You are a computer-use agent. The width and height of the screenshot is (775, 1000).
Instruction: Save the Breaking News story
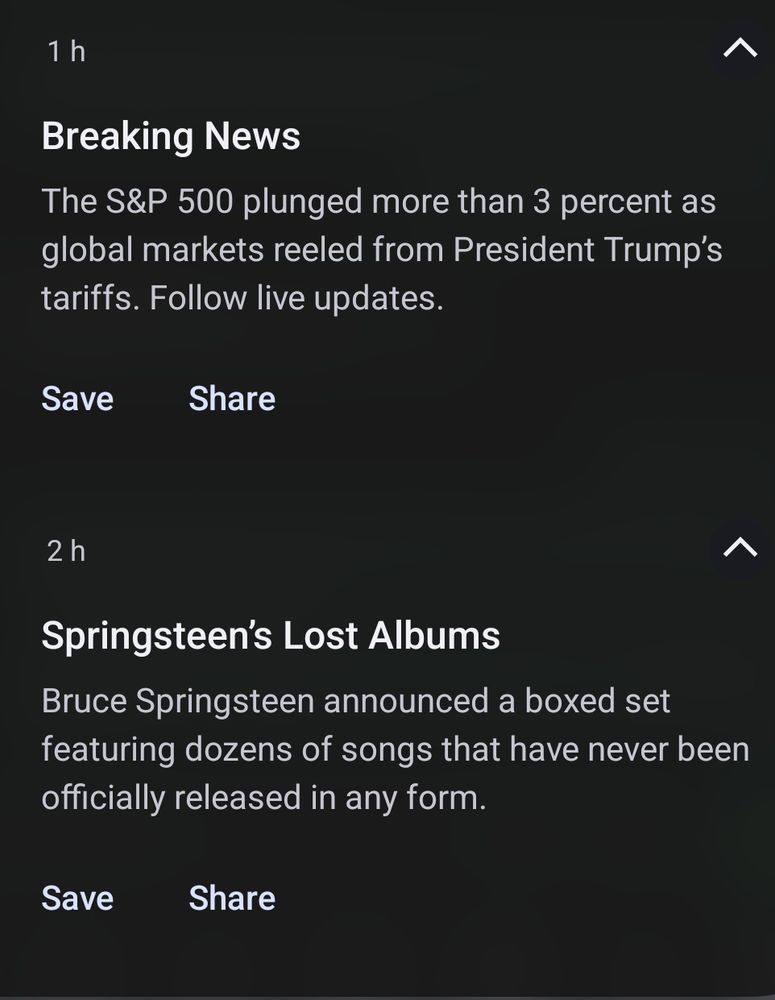click(x=77, y=399)
